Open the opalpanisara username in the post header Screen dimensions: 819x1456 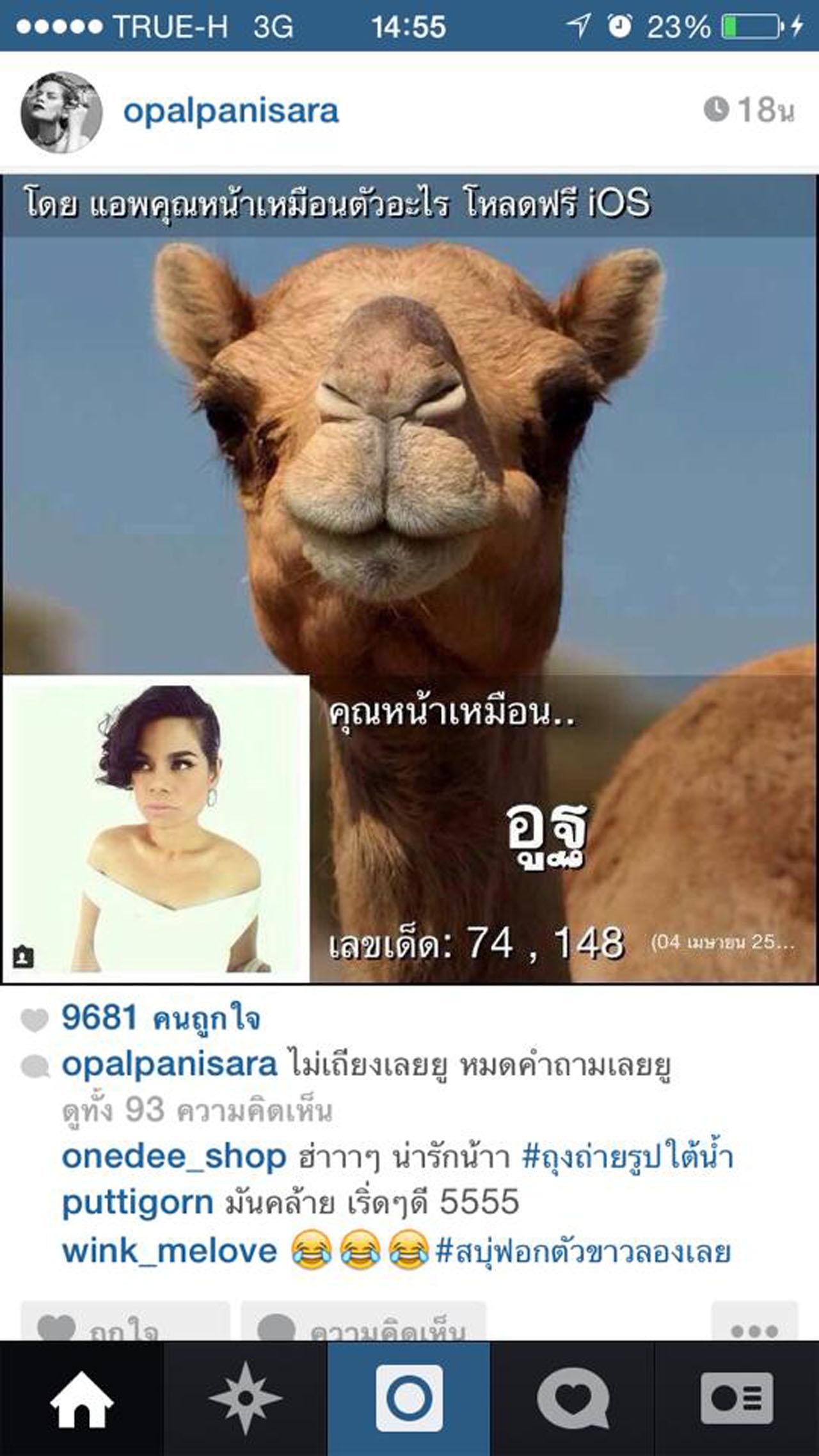[x=230, y=111]
